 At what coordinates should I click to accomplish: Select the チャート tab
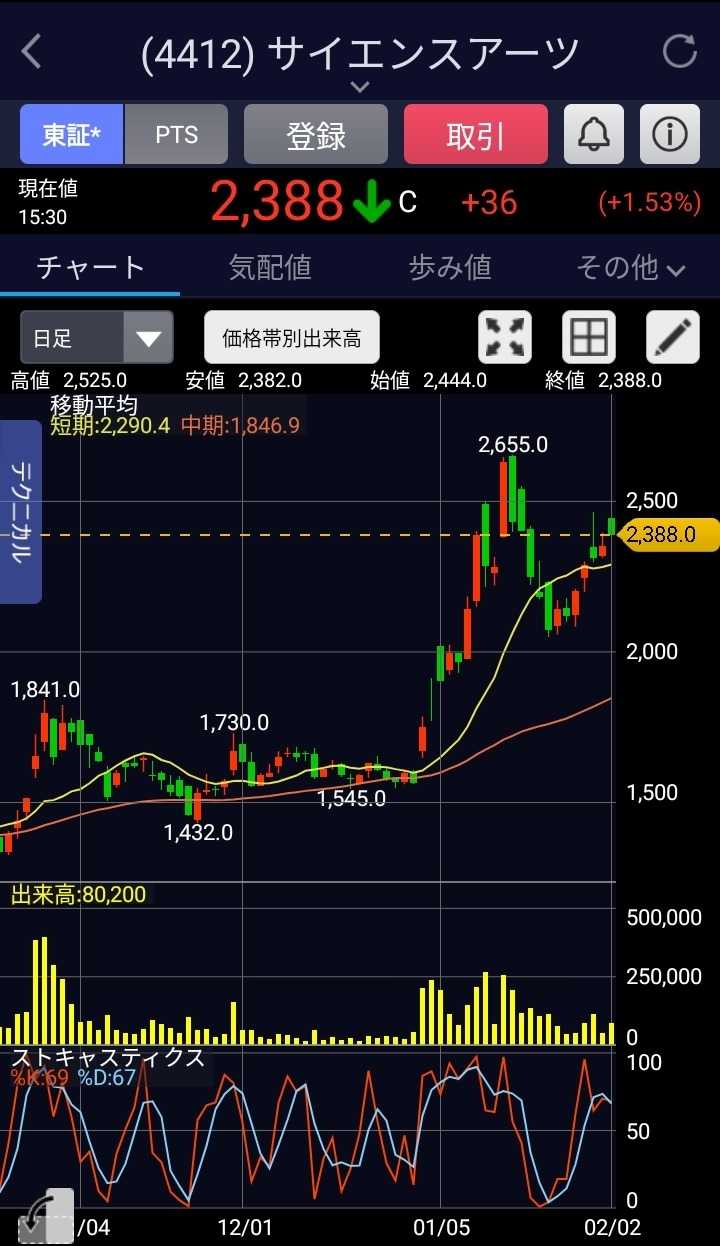[x=90, y=267]
